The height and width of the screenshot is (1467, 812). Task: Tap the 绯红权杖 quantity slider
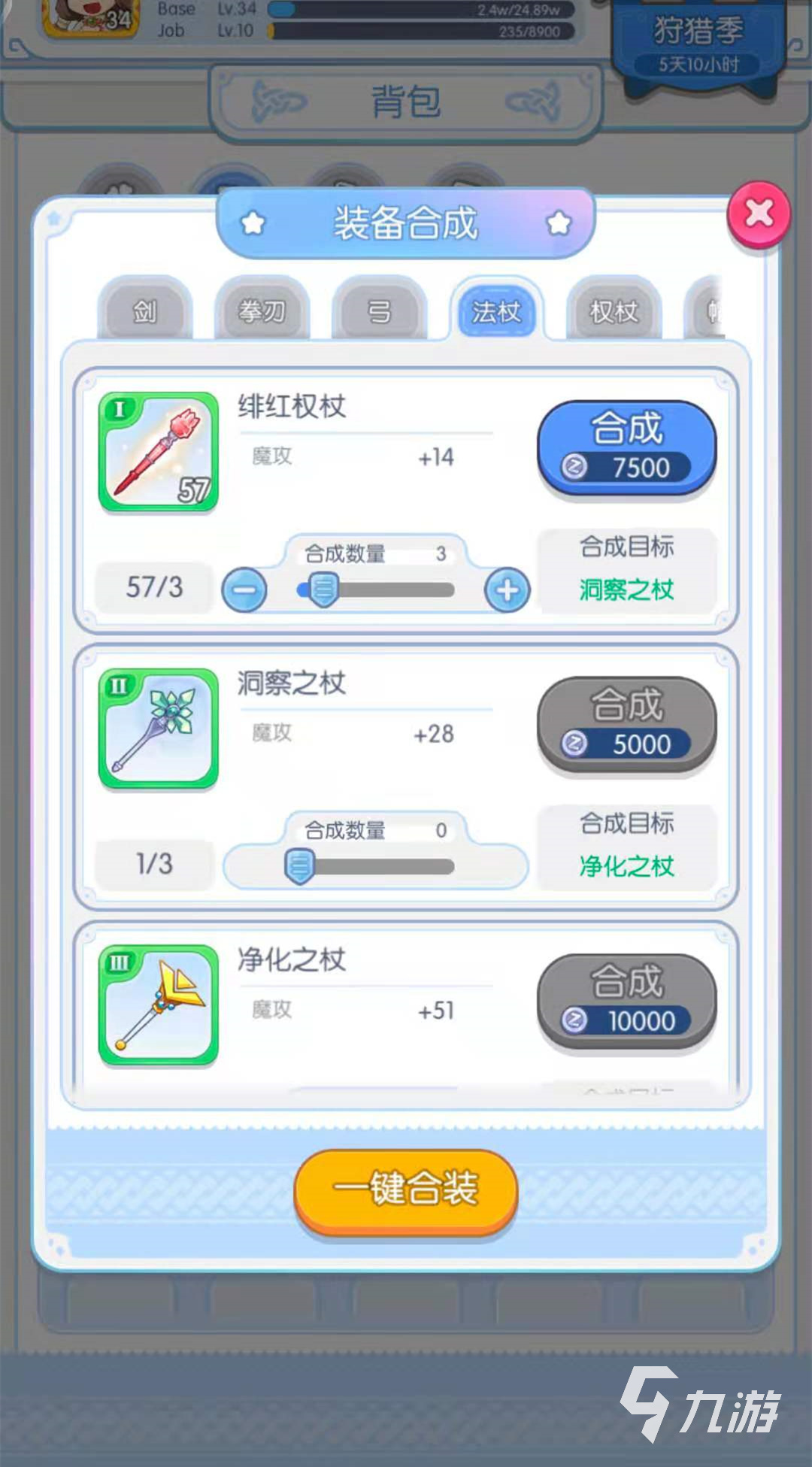[x=376, y=590]
